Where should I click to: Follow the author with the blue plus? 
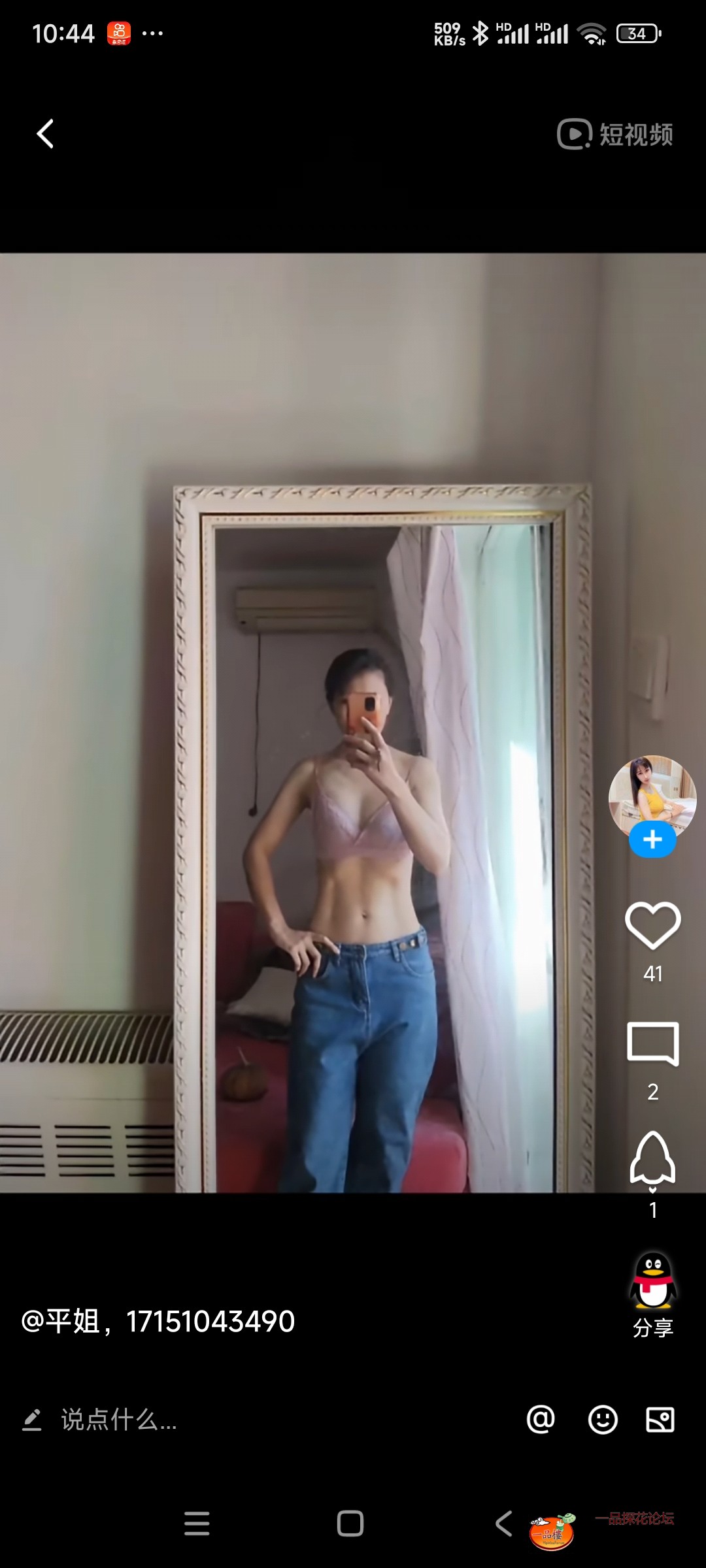[652, 840]
